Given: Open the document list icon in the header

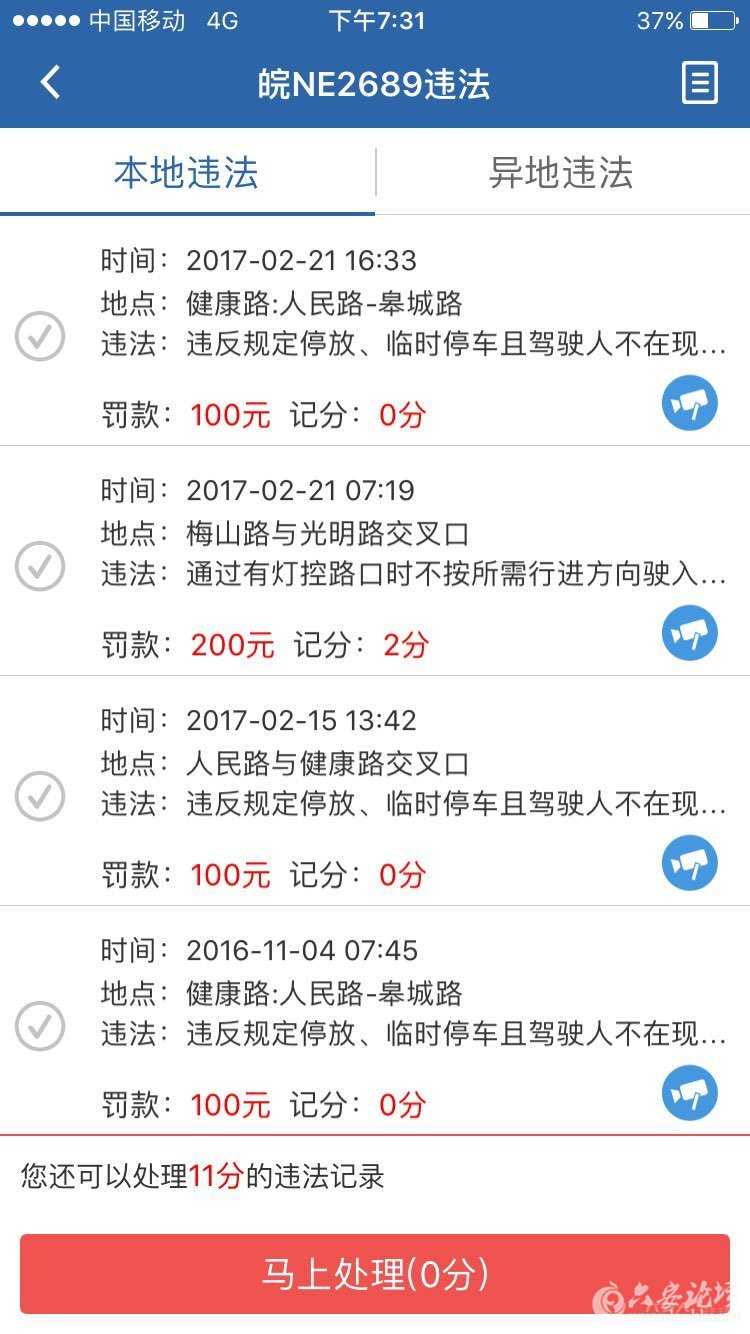Looking at the screenshot, I should point(700,83).
